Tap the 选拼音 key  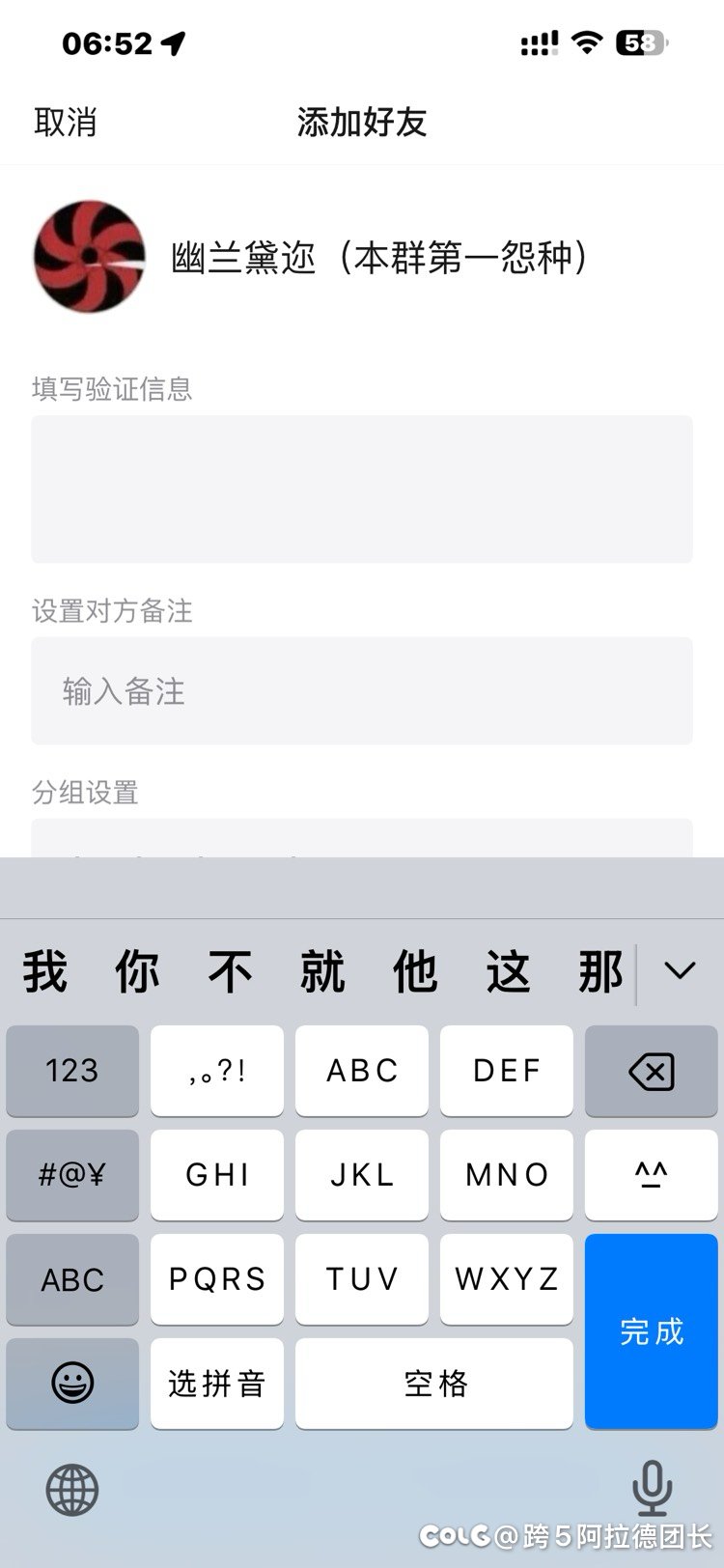(217, 1384)
